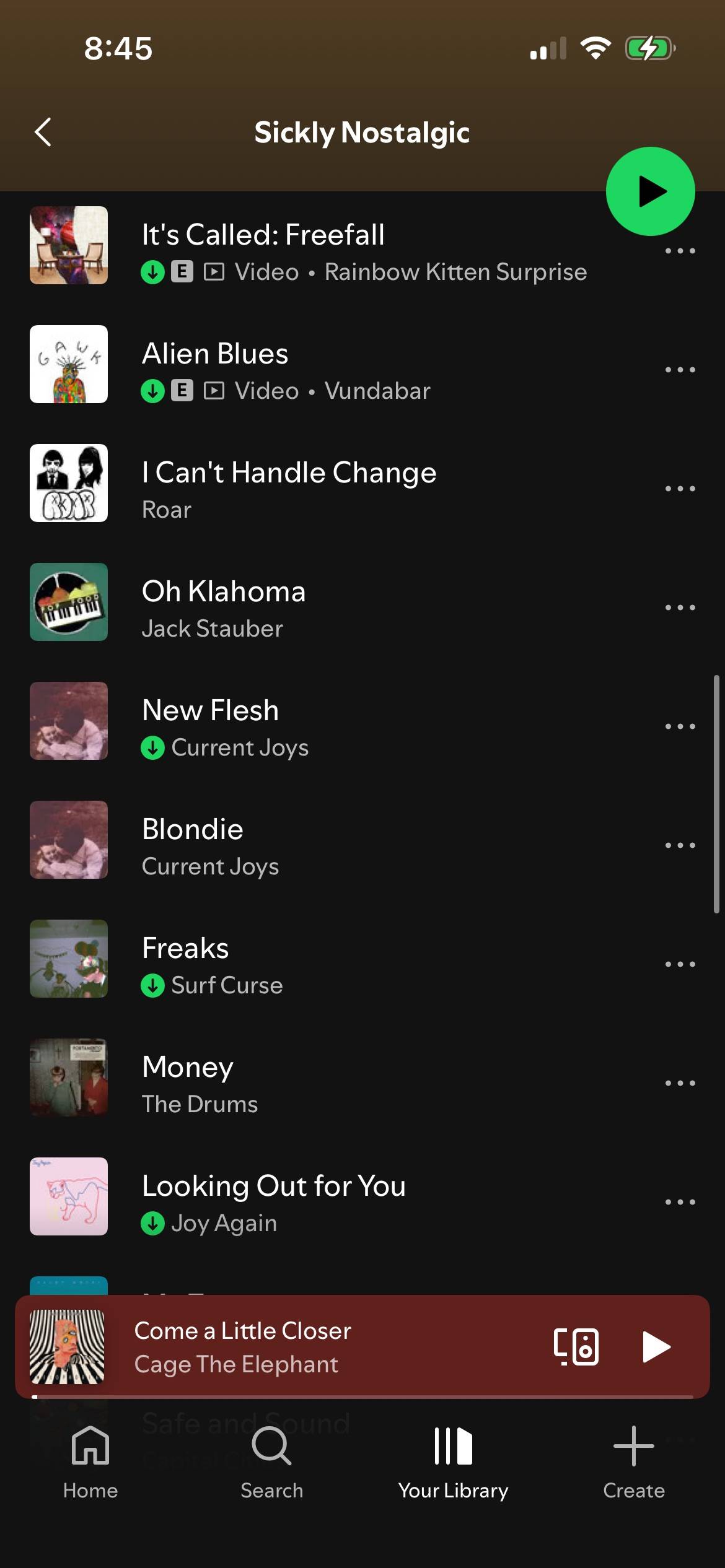The height and width of the screenshot is (1568, 725).
Task: Play Looking Out for You by Joy Again
Action: pos(335,1201)
